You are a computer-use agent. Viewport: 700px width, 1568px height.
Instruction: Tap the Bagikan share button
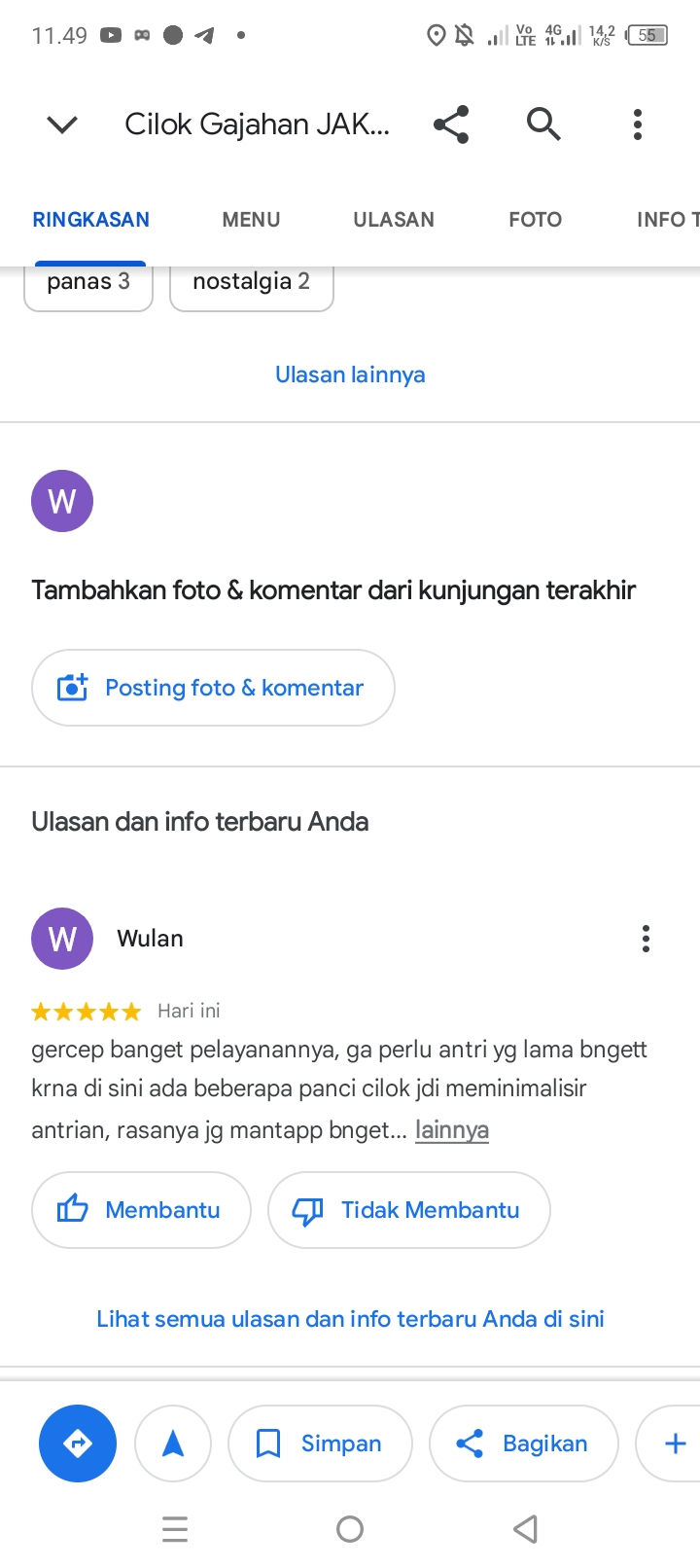tap(523, 1443)
